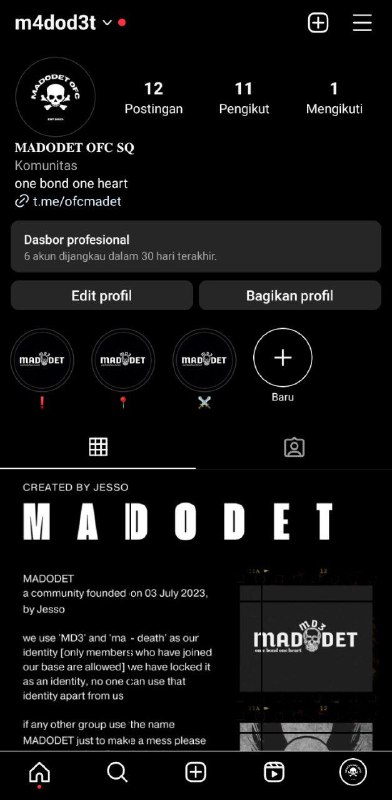Viewport: 392px width, 800px height.
Task: Open the exclamation mark story highlight
Action: (x=42, y=360)
